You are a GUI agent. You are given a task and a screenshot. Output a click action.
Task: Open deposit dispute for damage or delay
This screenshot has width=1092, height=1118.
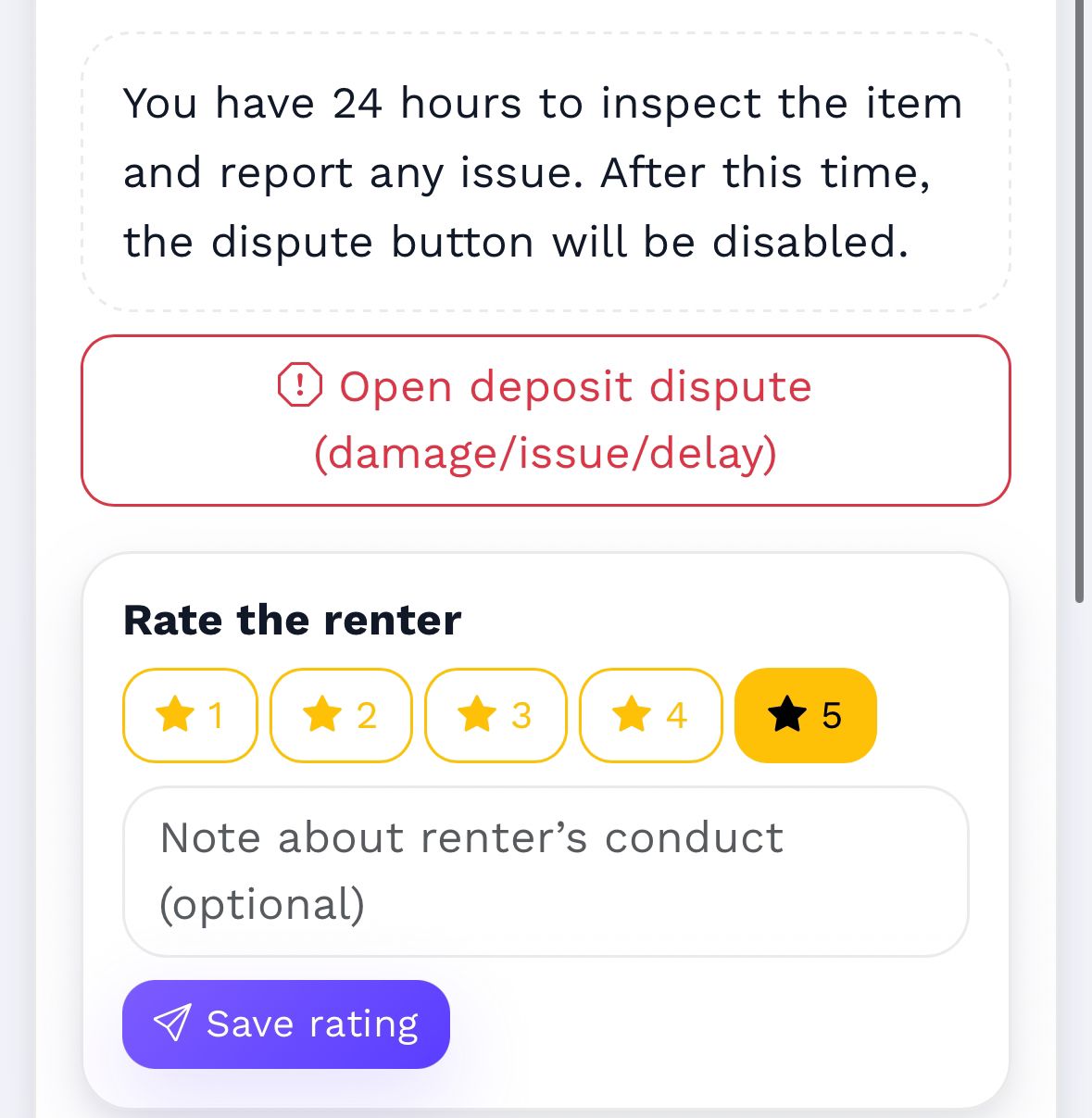click(546, 421)
